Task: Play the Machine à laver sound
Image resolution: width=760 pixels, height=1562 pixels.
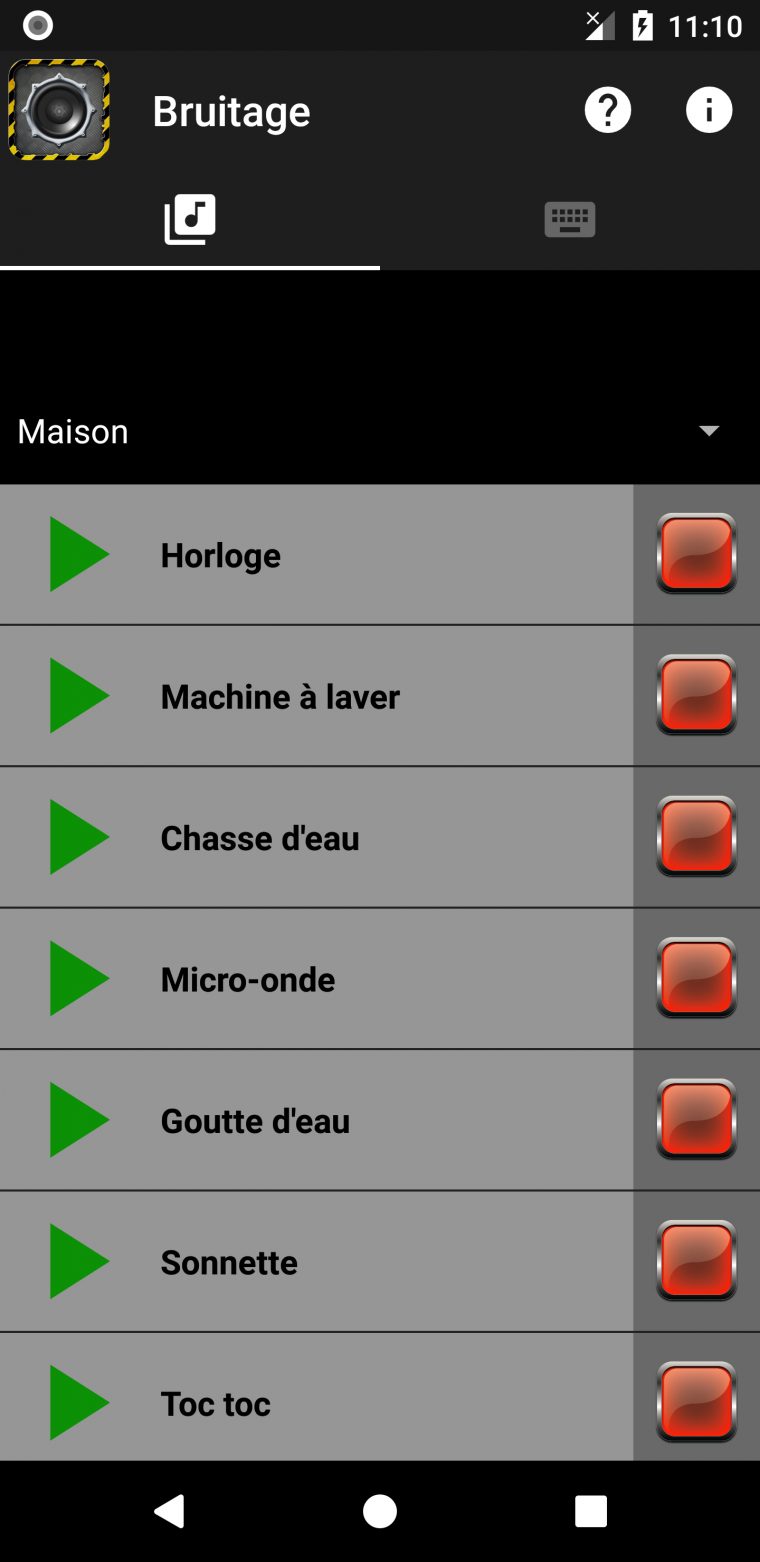Action: pos(79,696)
